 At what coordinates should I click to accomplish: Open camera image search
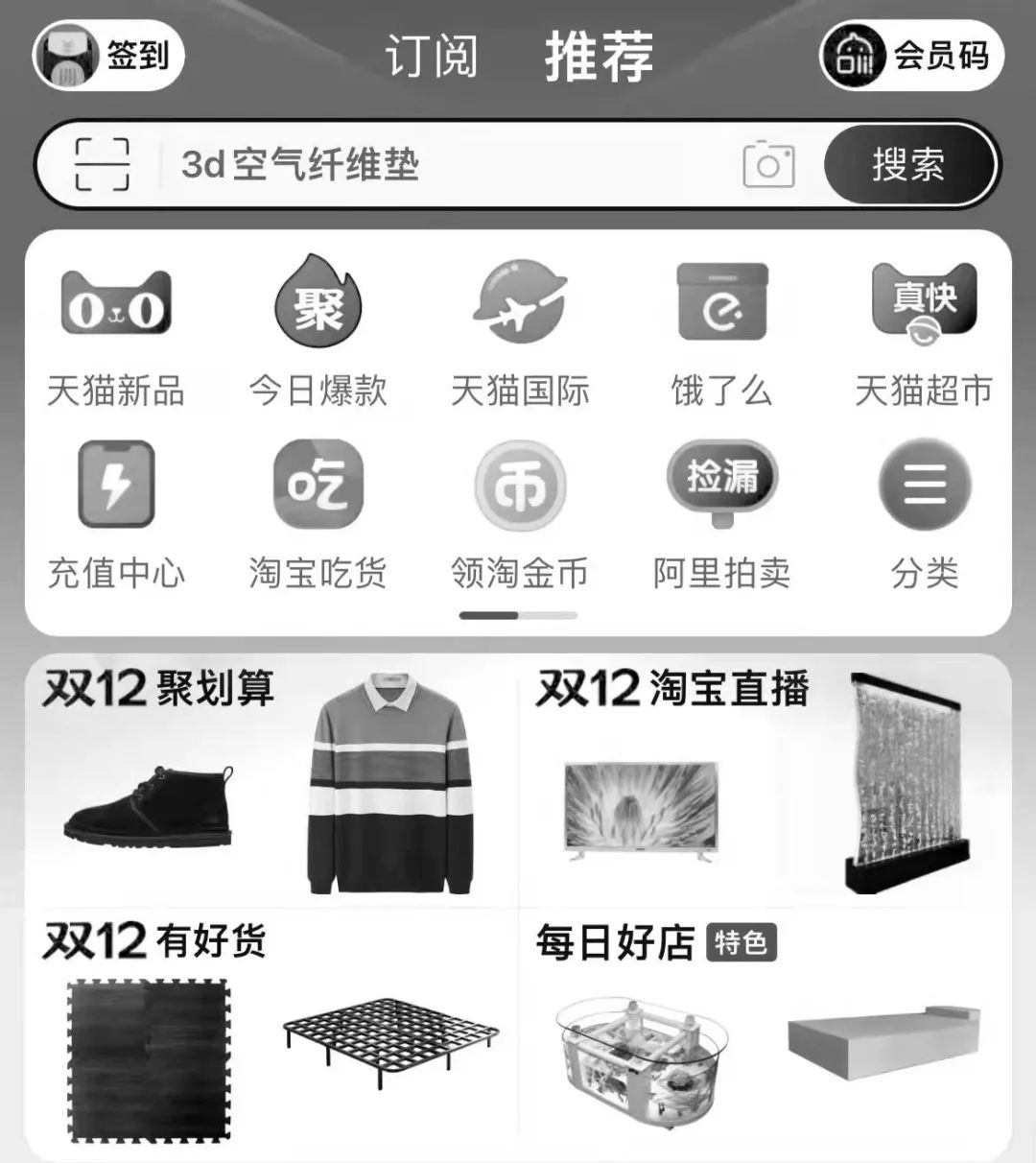[x=768, y=165]
